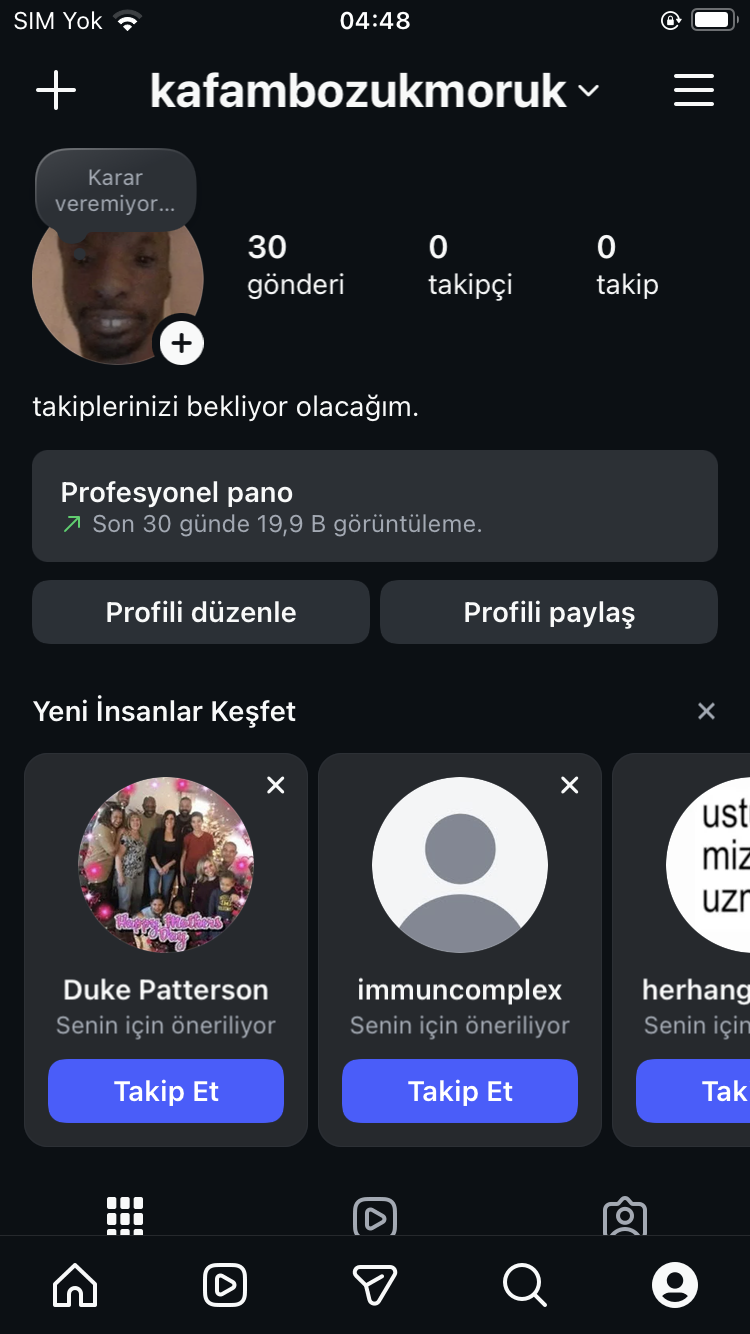Select the profile icon in bottom navigation
This screenshot has height=1334, width=750.
675,1285
